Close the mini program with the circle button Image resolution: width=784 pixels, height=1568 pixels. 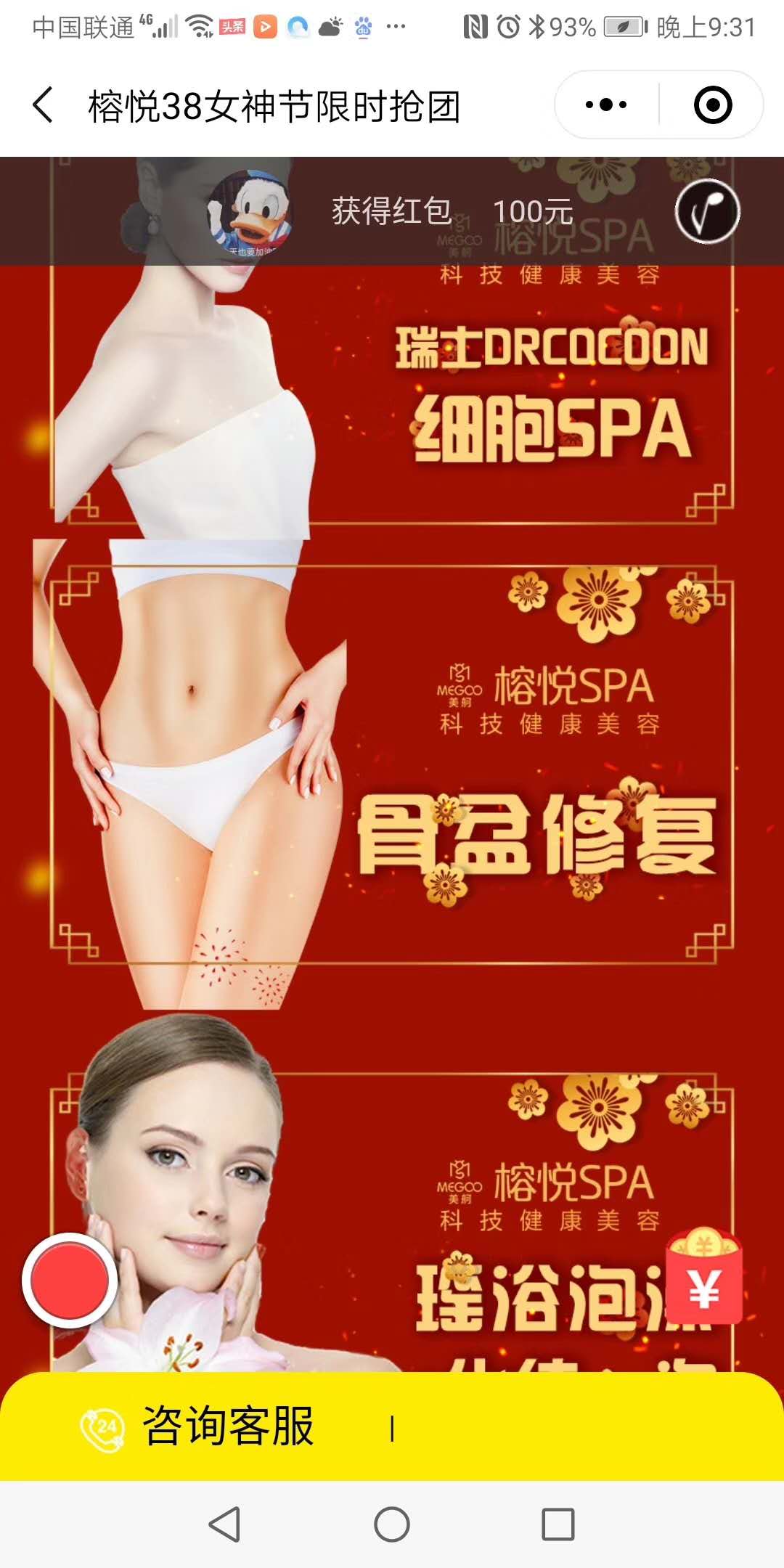712,105
